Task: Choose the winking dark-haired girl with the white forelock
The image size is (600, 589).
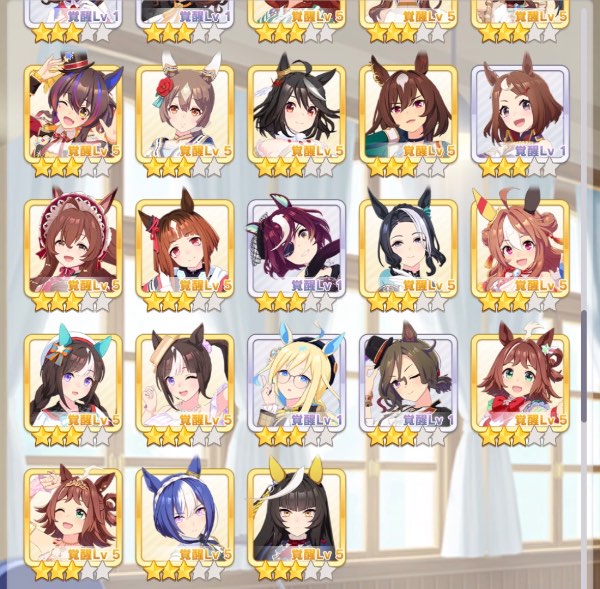Action: [185, 380]
